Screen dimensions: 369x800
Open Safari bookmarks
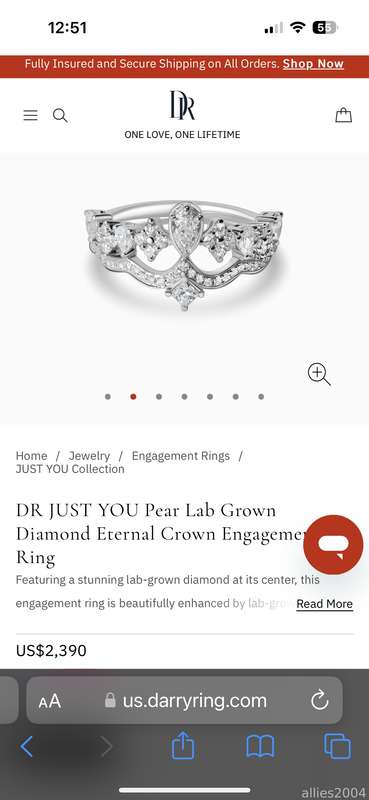[x=260, y=747]
